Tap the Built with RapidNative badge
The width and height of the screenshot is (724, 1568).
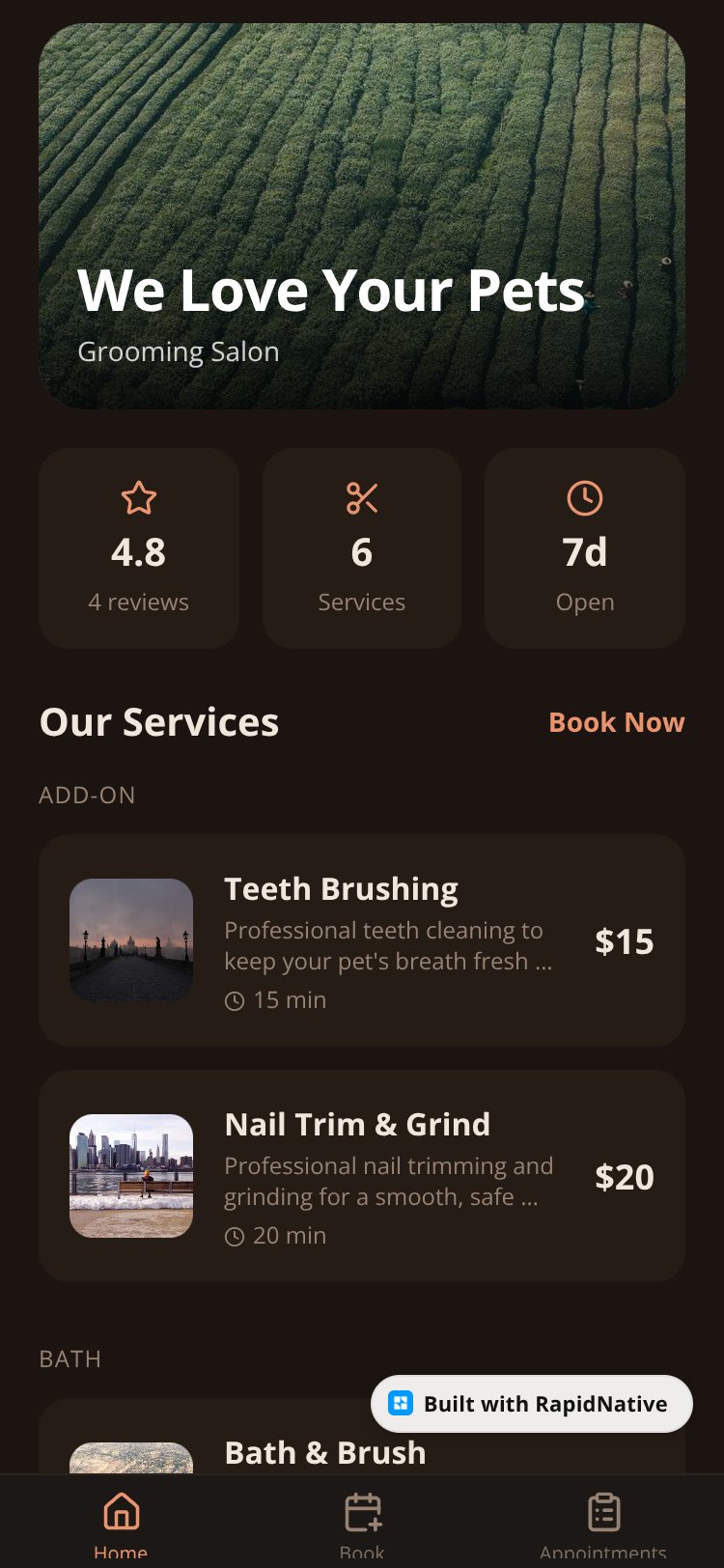[x=532, y=1404]
